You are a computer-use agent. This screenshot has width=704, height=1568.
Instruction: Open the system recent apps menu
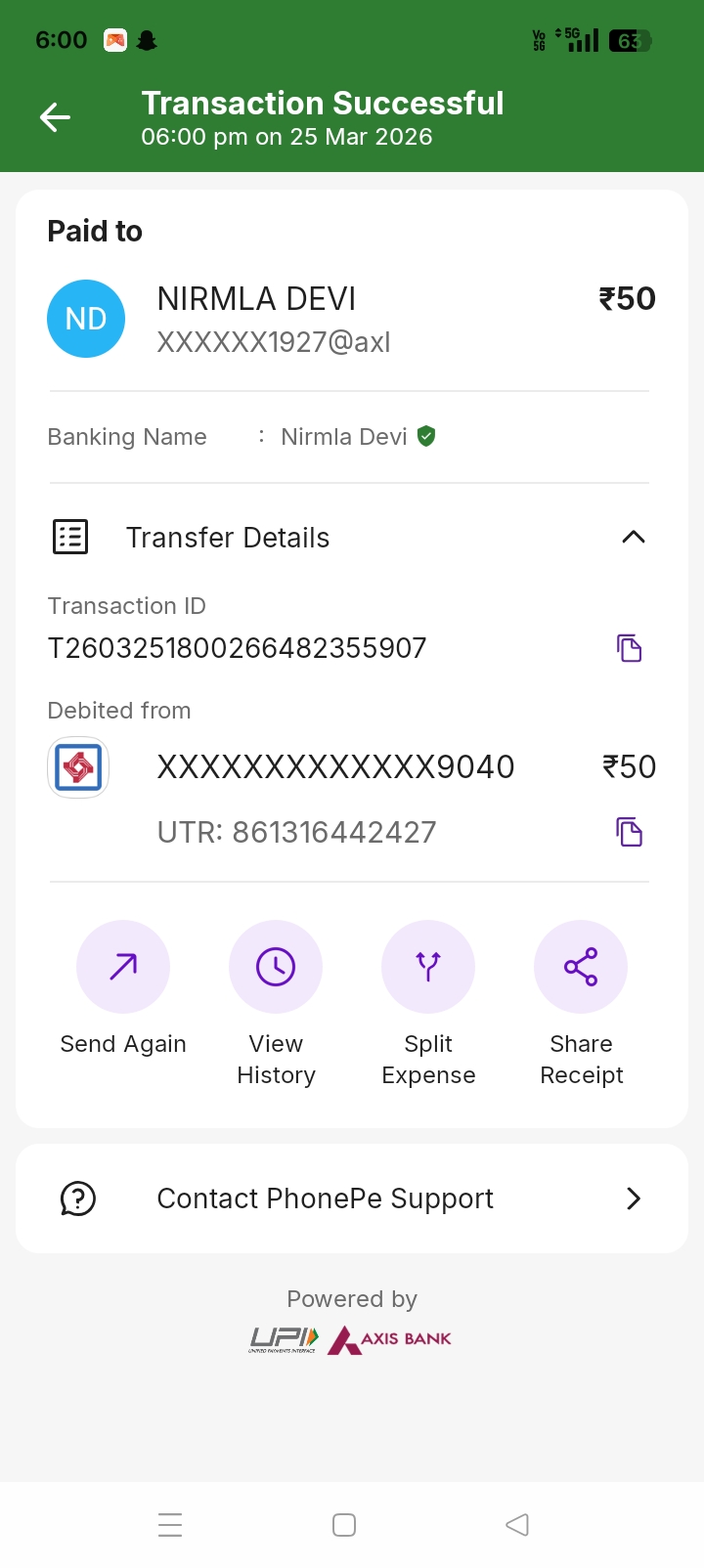pos(170,1525)
